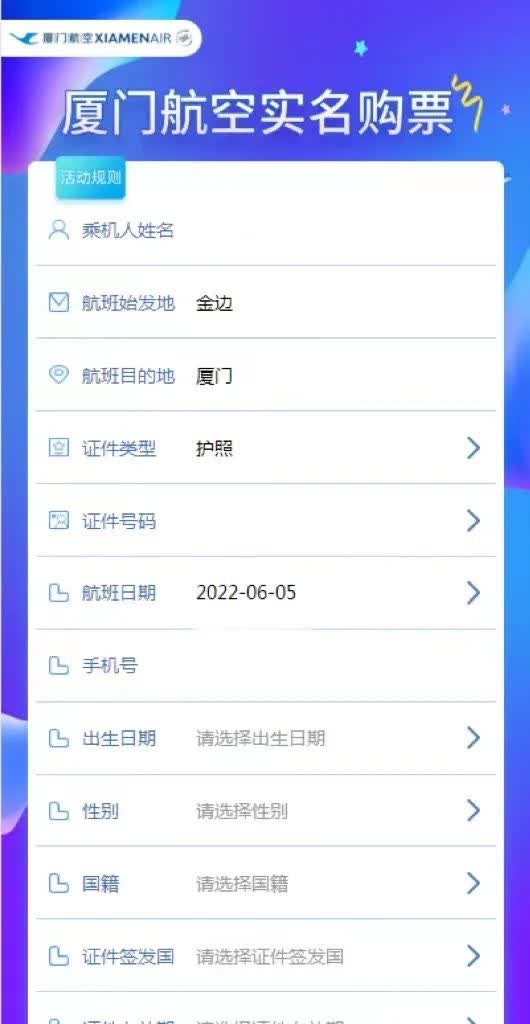Select 出生日期 birth date
Screen dimensions: 530x1024
pos(266,739)
